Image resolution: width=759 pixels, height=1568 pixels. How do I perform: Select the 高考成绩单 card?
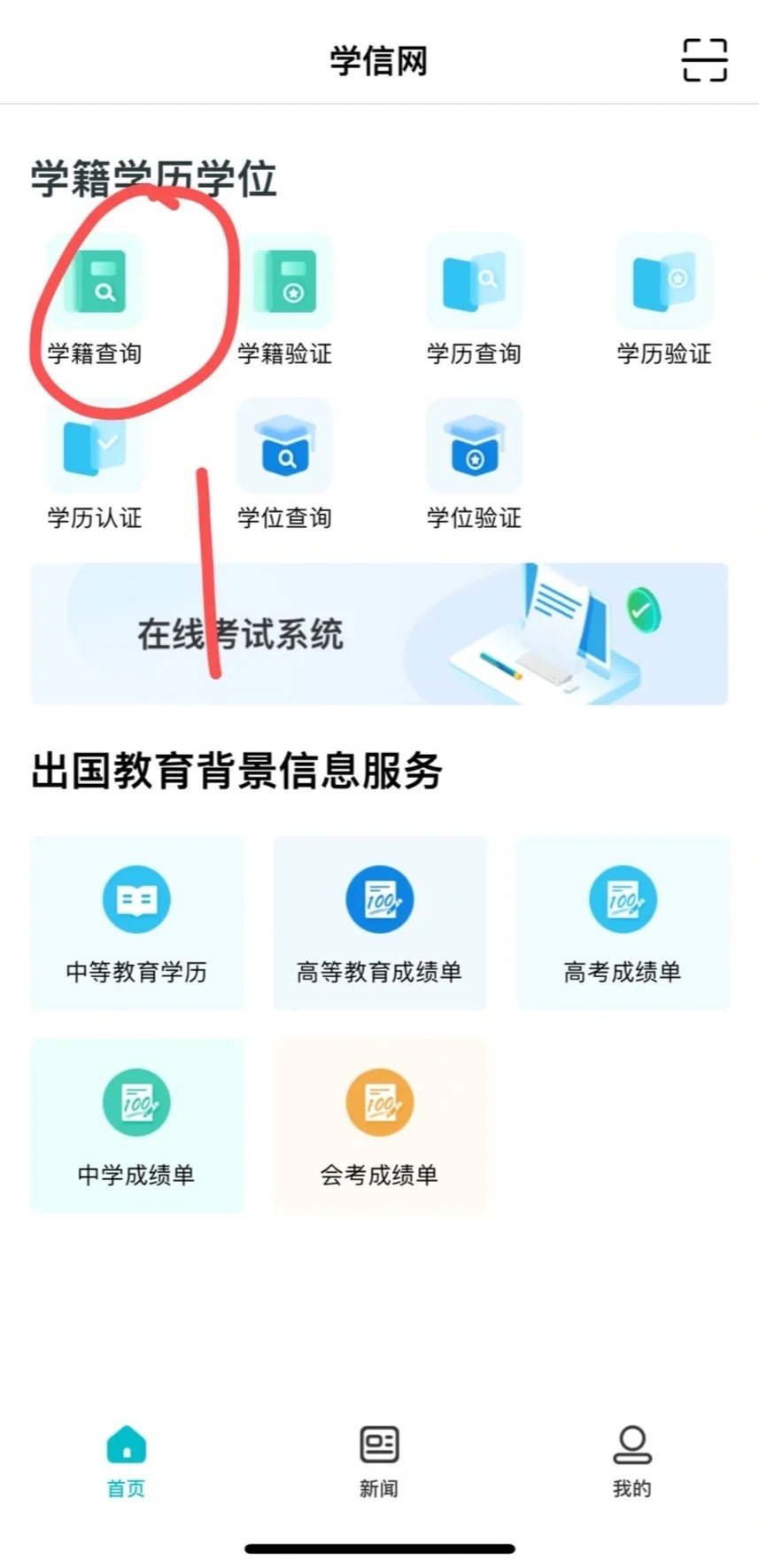click(623, 923)
